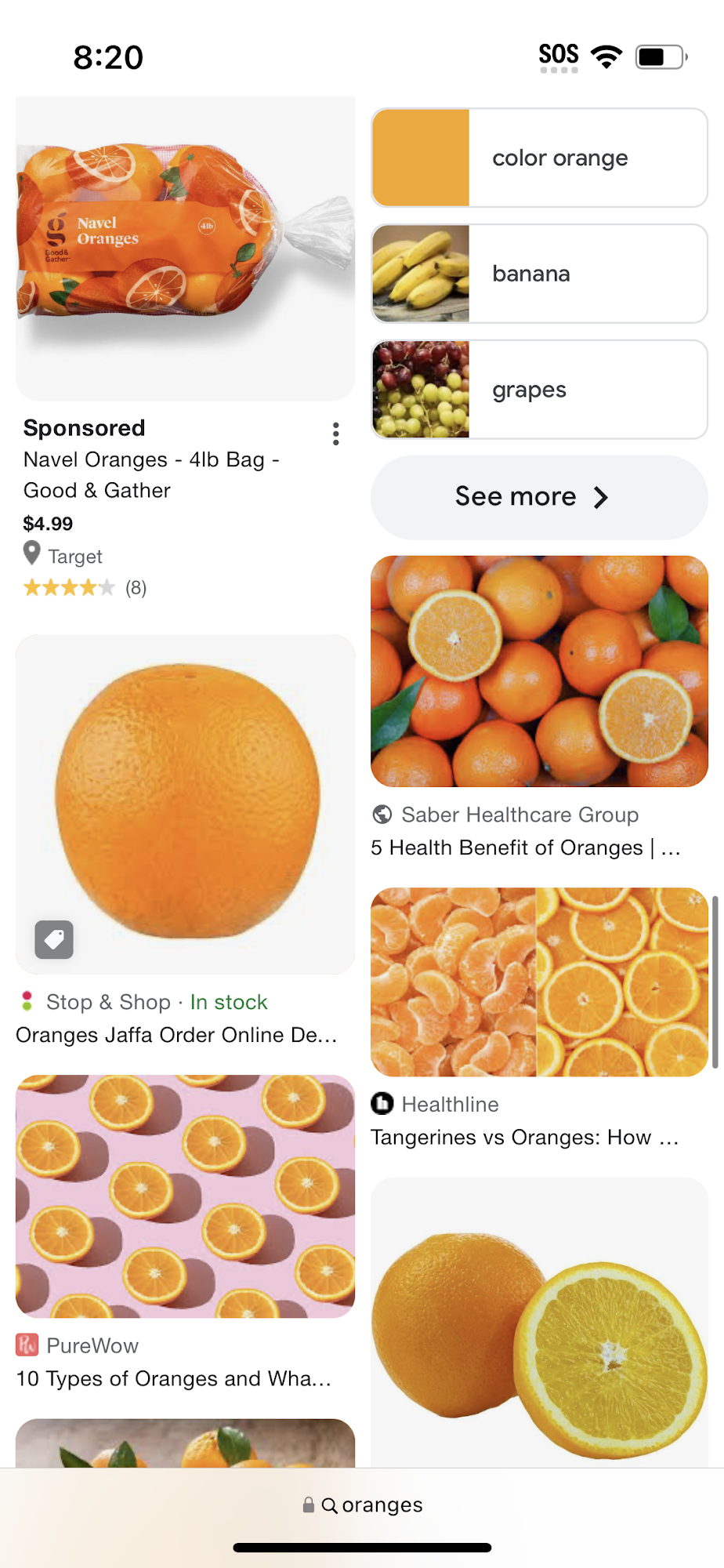Click the price tag icon on the orange image
The width and height of the screenshot is (724, 1568).
pyautogui.click(x=52, y=939)
